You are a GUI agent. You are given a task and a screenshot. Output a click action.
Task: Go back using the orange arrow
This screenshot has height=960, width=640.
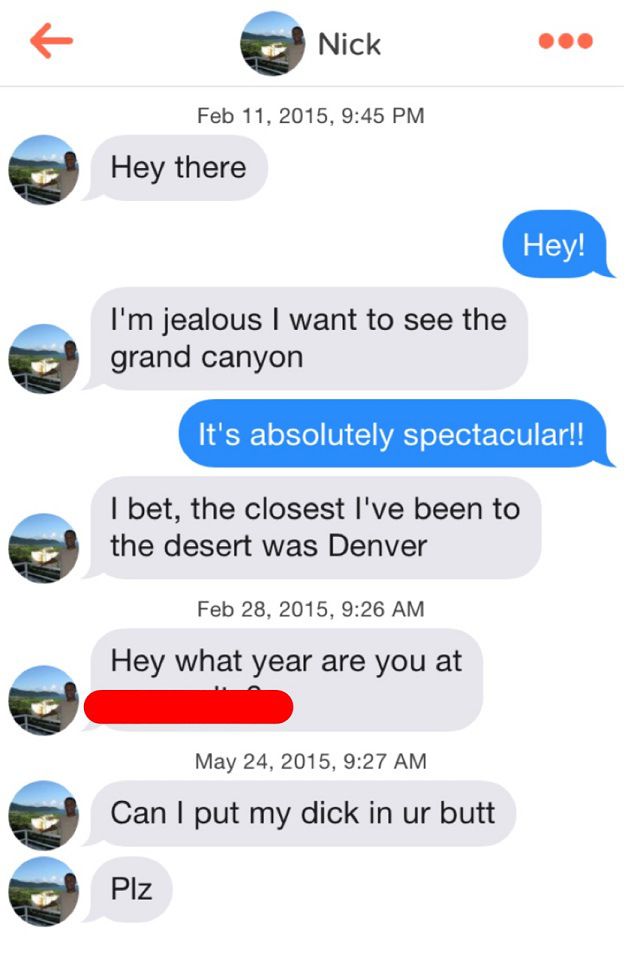pyautogui.click(x=52, y=41)
